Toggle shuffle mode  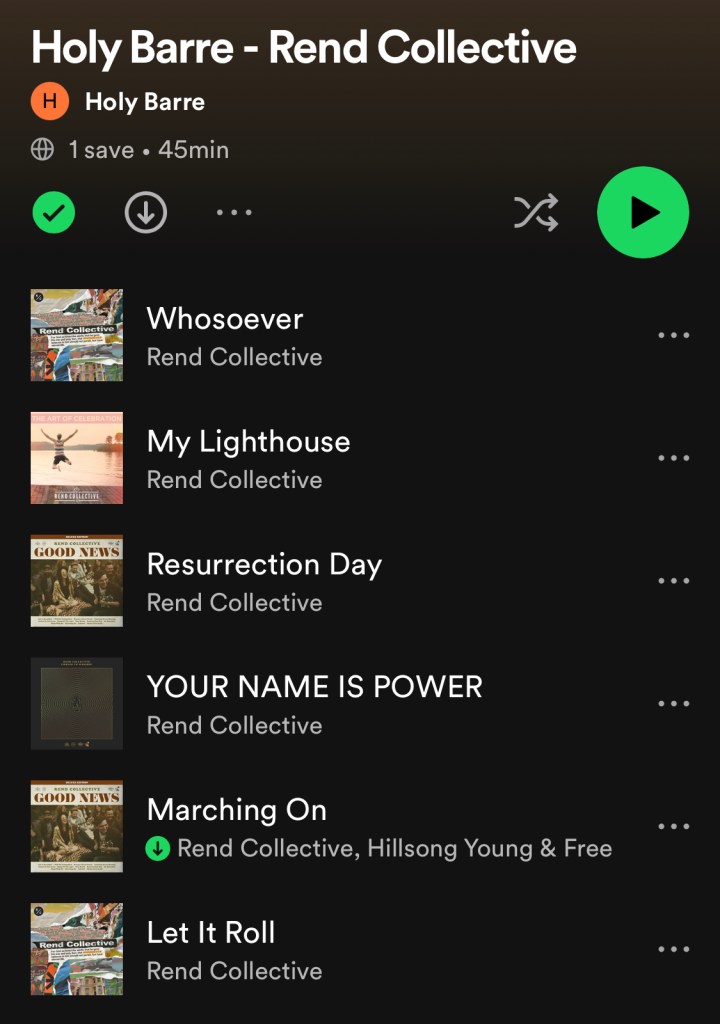(x=536, y=212)
